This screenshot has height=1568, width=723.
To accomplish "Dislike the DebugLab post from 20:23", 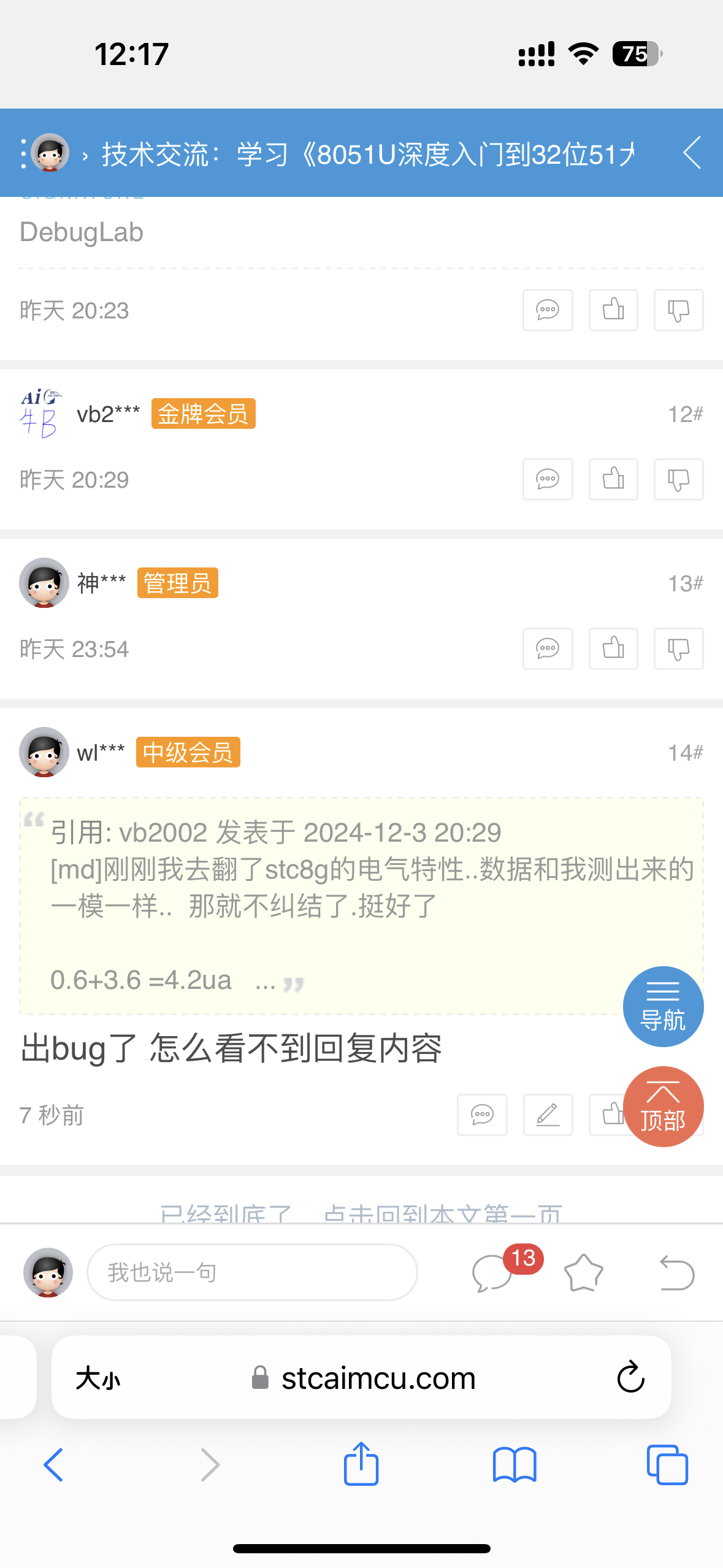I will click(678, 310).
